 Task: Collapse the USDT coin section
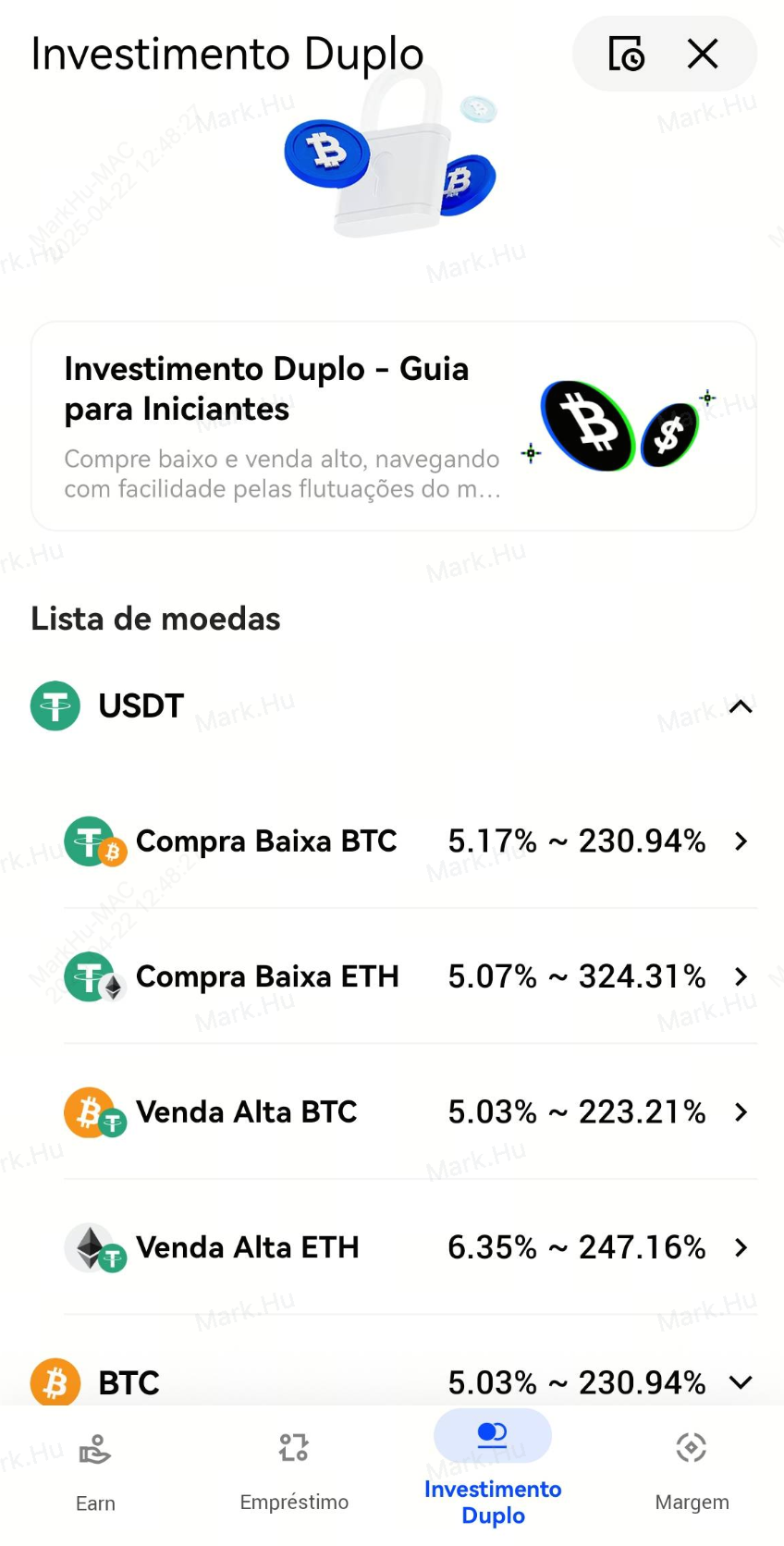point(740,706)
